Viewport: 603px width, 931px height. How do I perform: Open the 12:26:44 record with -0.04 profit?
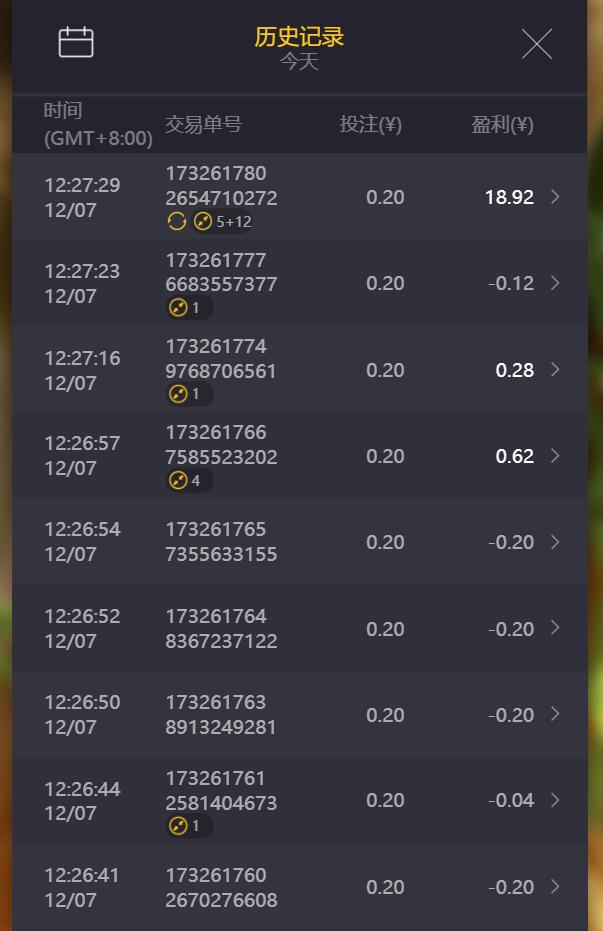coord(300,800)
